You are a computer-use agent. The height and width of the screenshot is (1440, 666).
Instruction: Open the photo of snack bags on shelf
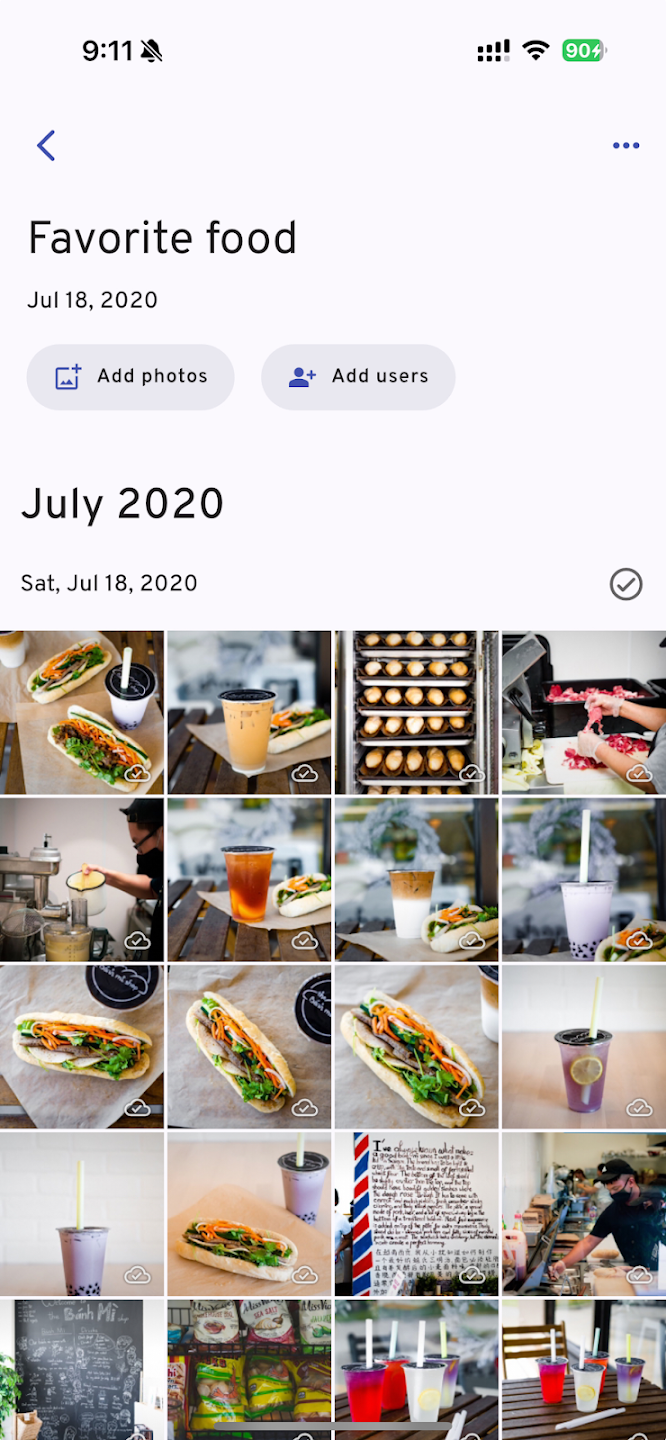point(249,1368)
